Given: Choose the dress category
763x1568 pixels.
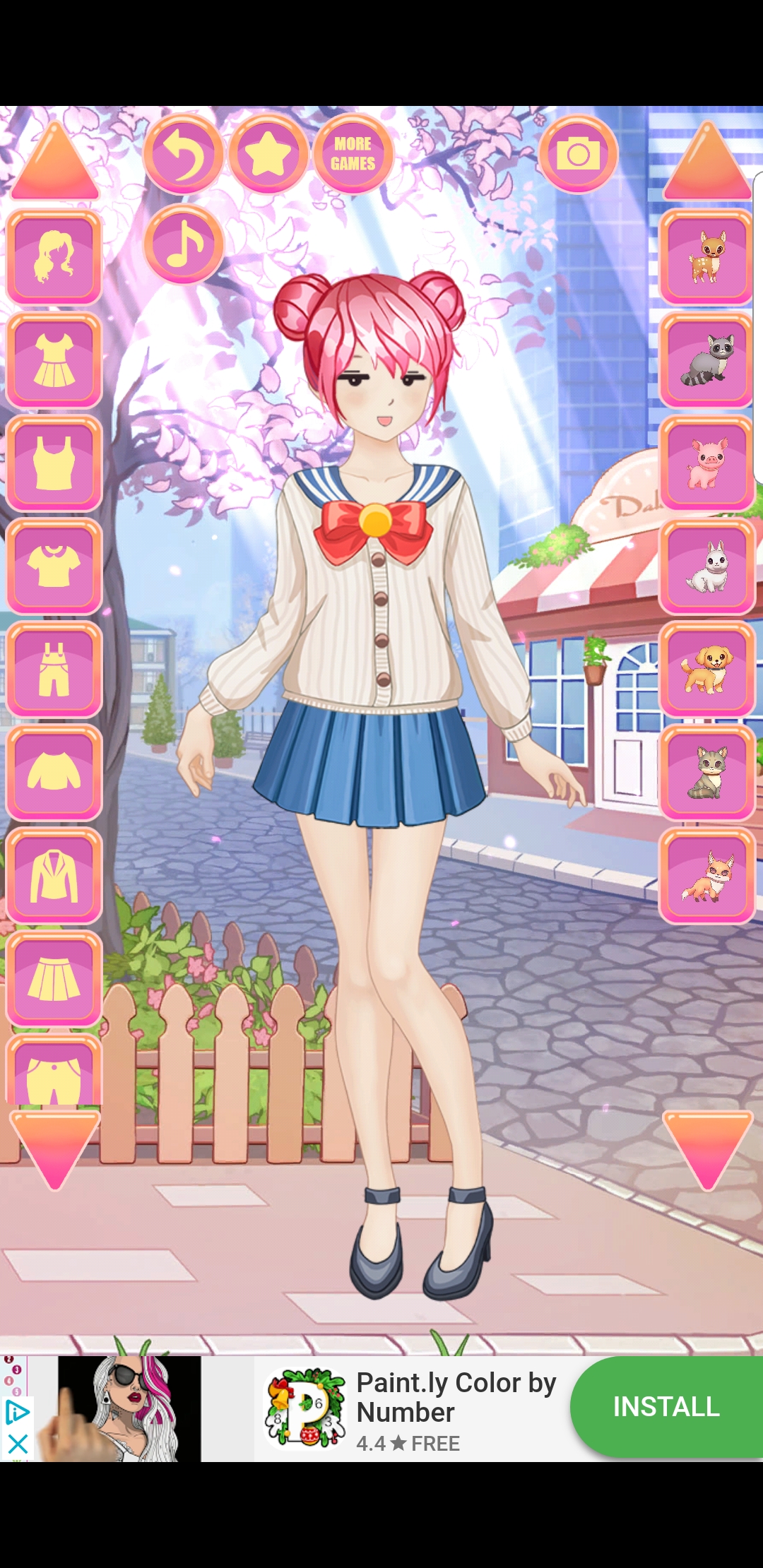Looking at the screenshot, I should click(54, 360).
